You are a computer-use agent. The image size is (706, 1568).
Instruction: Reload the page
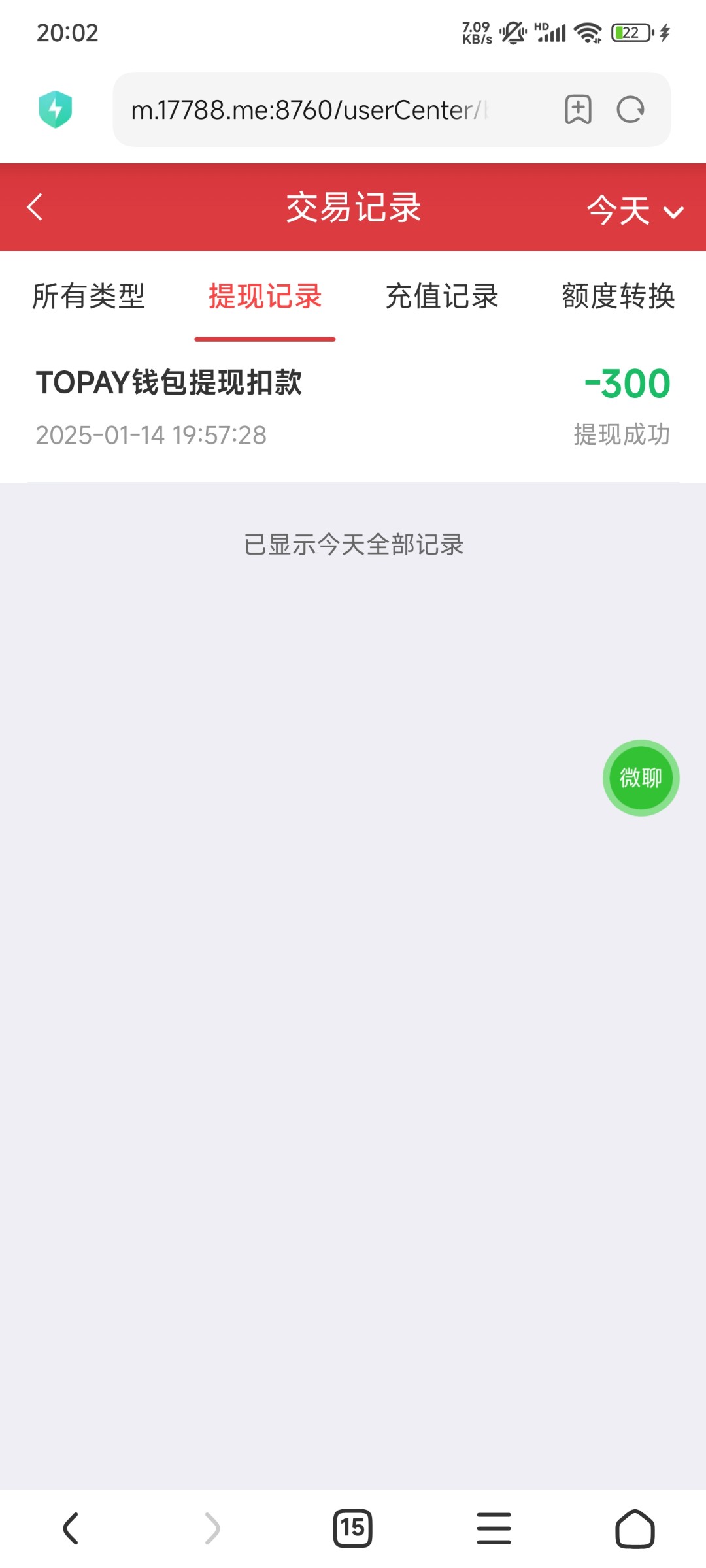630,109
